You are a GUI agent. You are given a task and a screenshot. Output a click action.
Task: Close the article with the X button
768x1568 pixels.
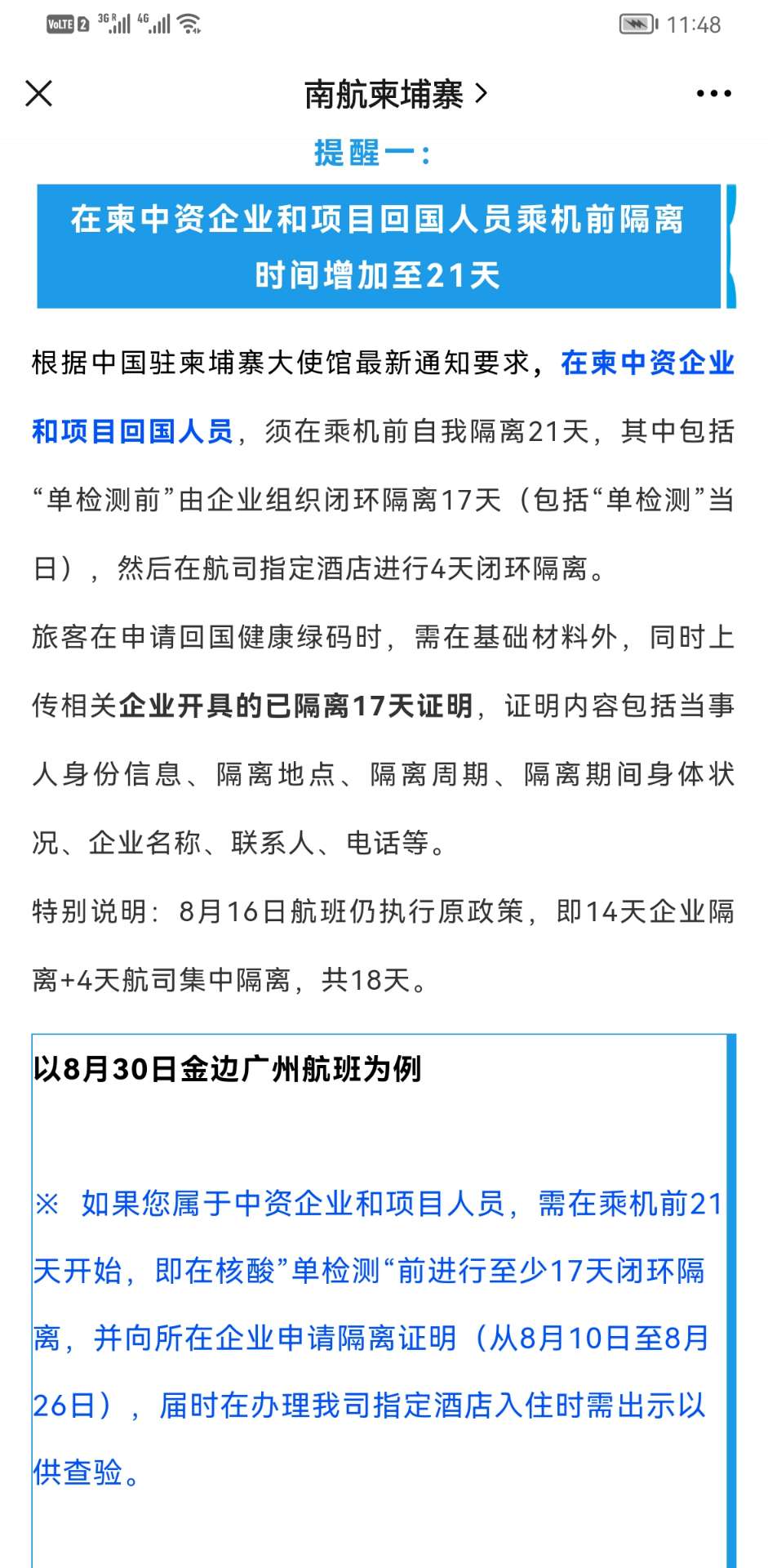(38, 94)
